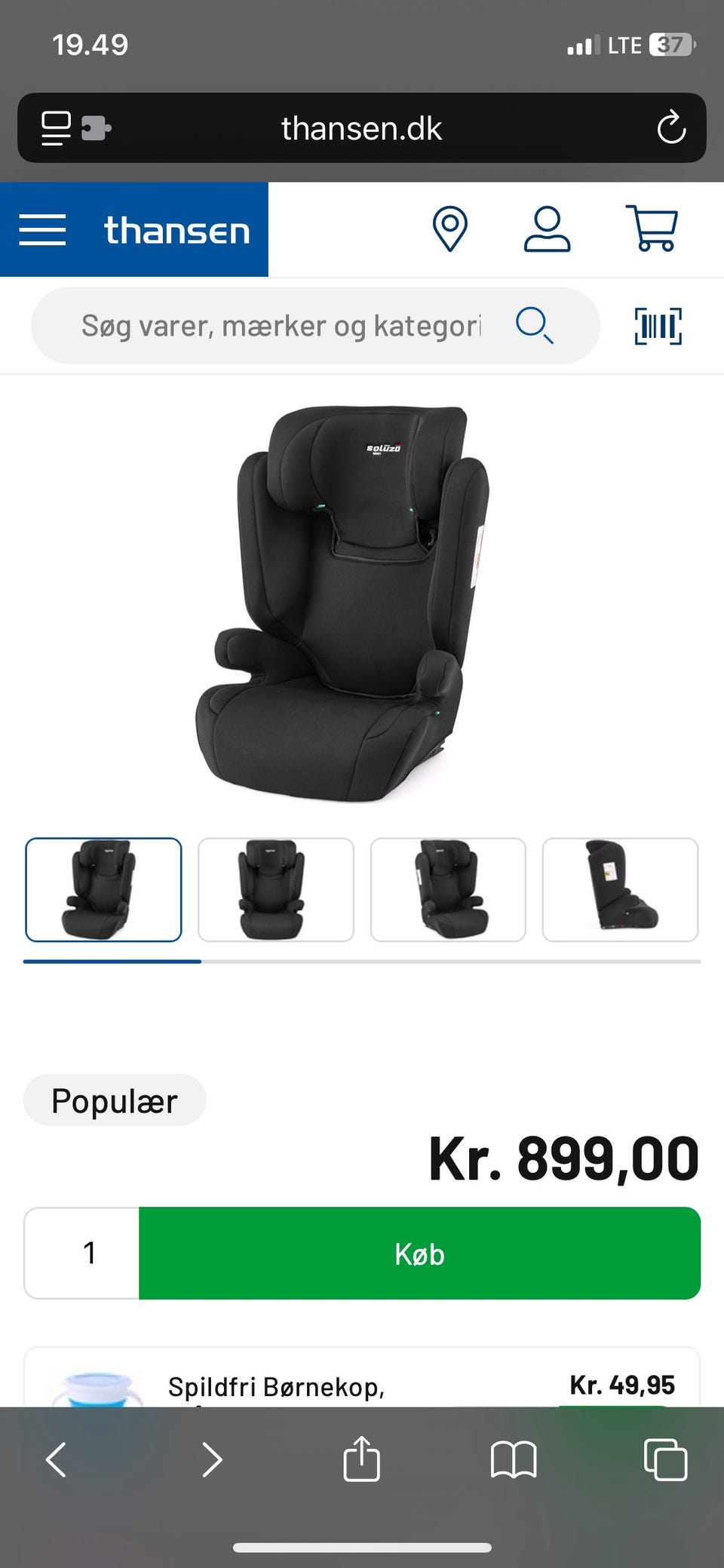Focus the product search field
This screenshot has height=1568, width=724.
point(281,326)
